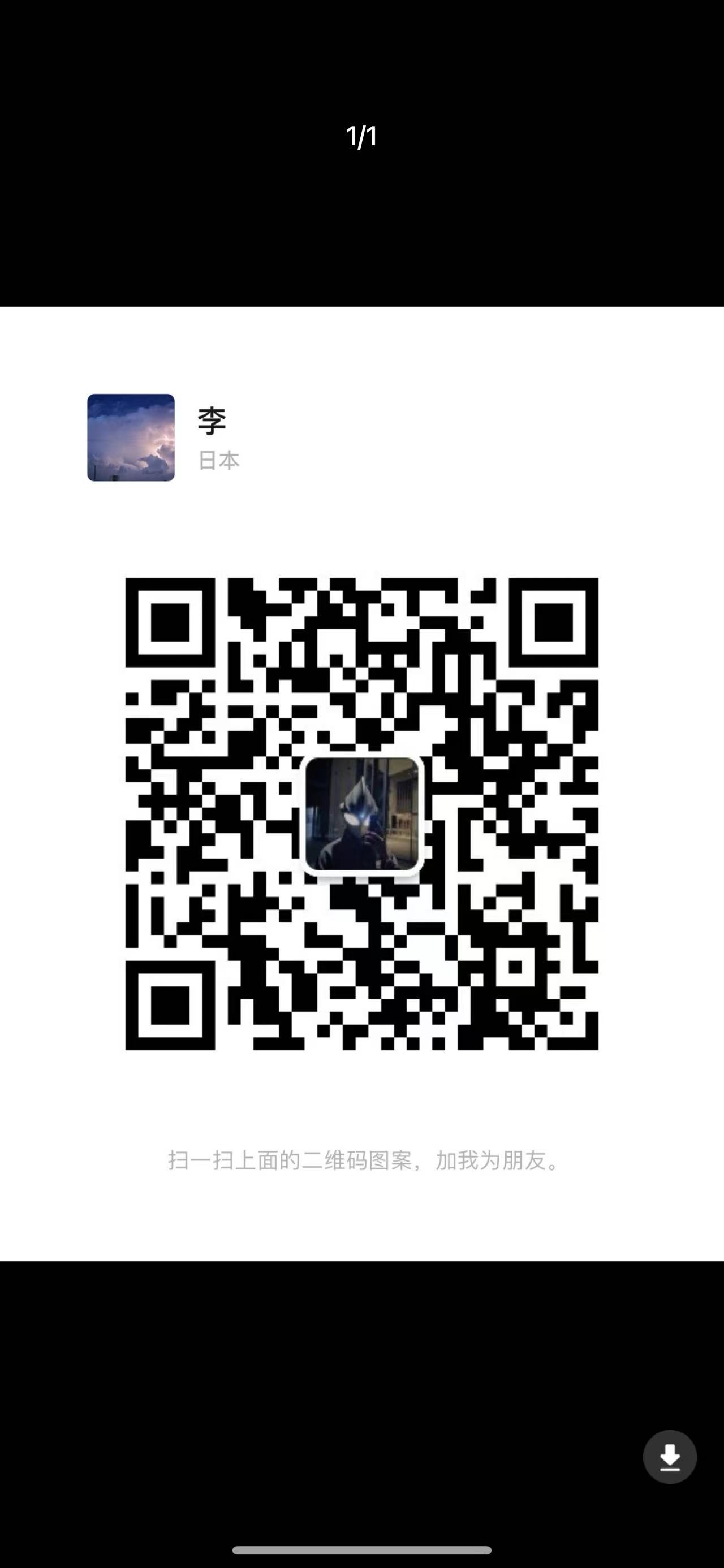Tap the download button to save the image
Screen dimensions: 724x1568
pyautogui.click(x=670, y=1457)
